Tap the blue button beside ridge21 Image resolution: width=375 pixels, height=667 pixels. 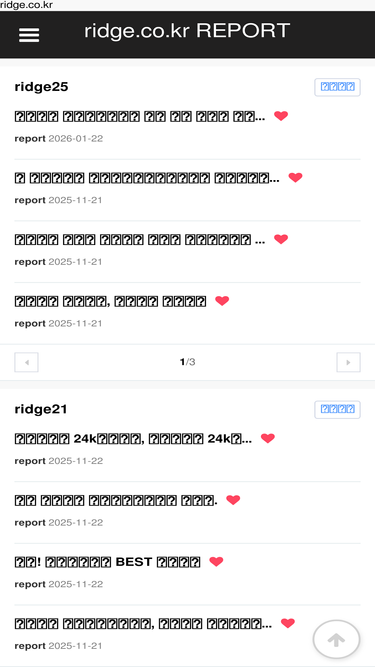tap(337, 410)
